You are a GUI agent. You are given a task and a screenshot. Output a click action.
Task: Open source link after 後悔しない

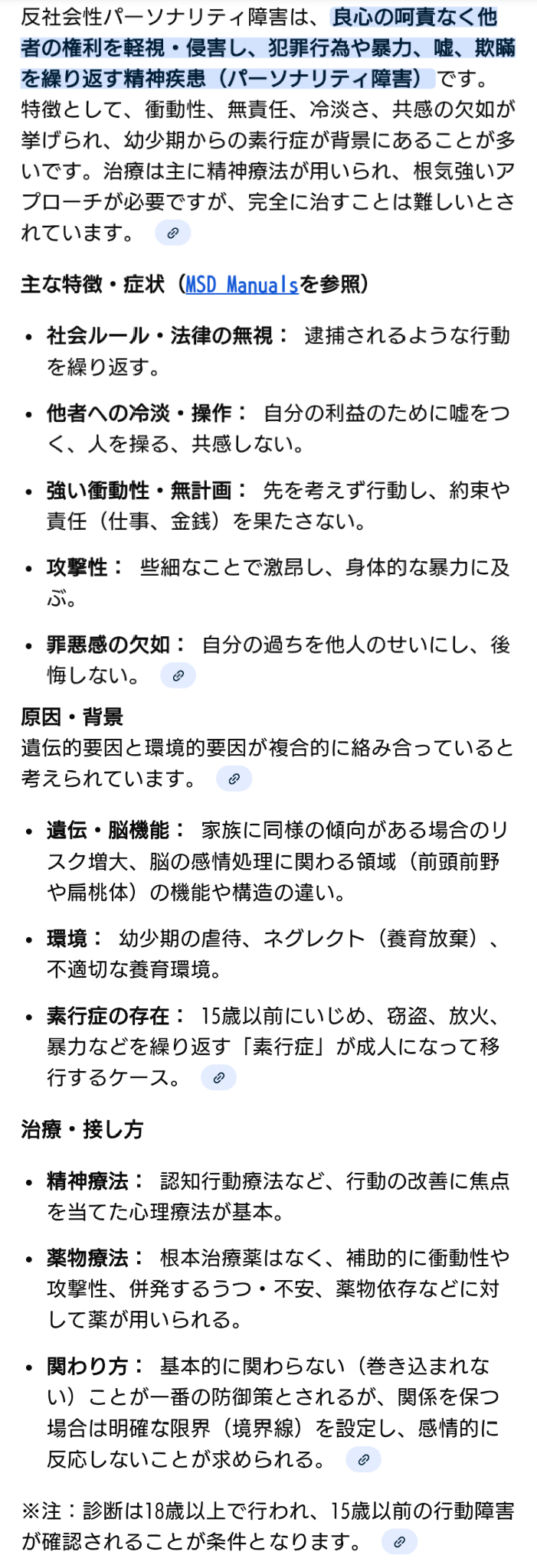click(x=178, y=675)
